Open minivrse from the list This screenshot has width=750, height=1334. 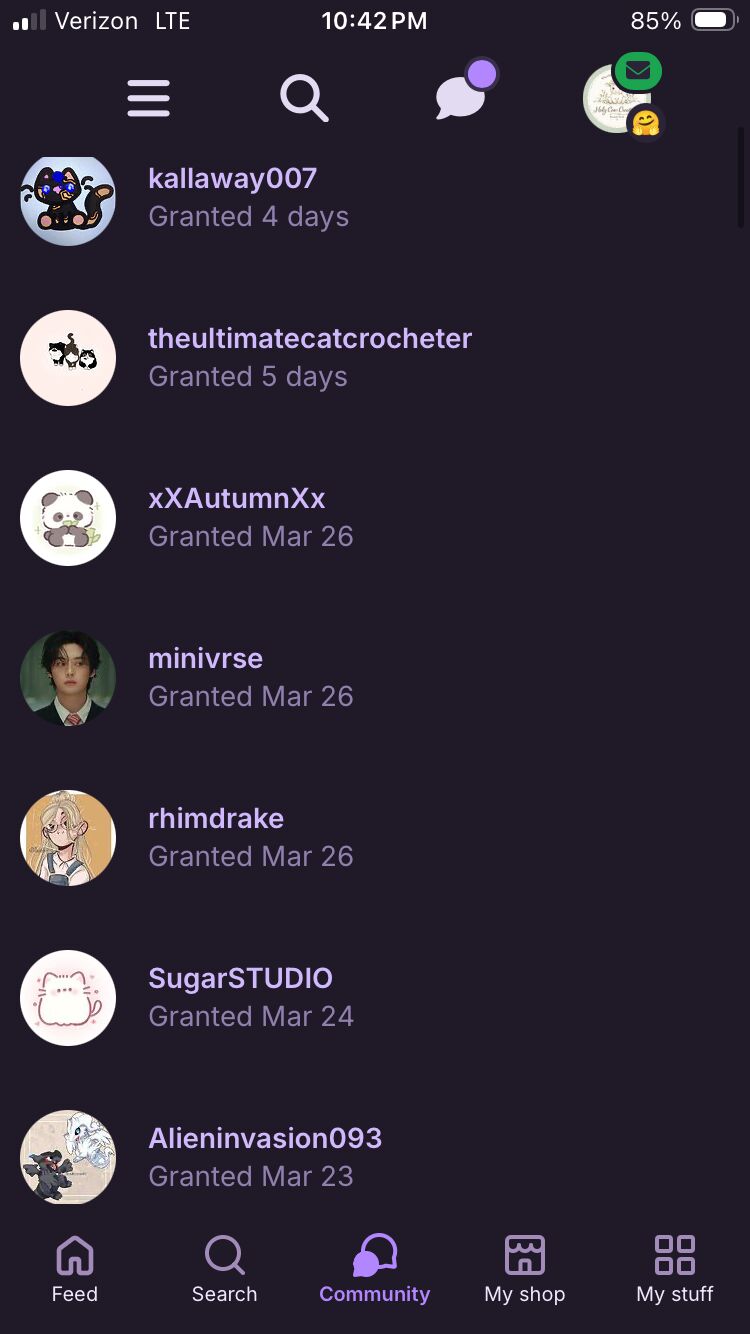[x=205, y=659]
